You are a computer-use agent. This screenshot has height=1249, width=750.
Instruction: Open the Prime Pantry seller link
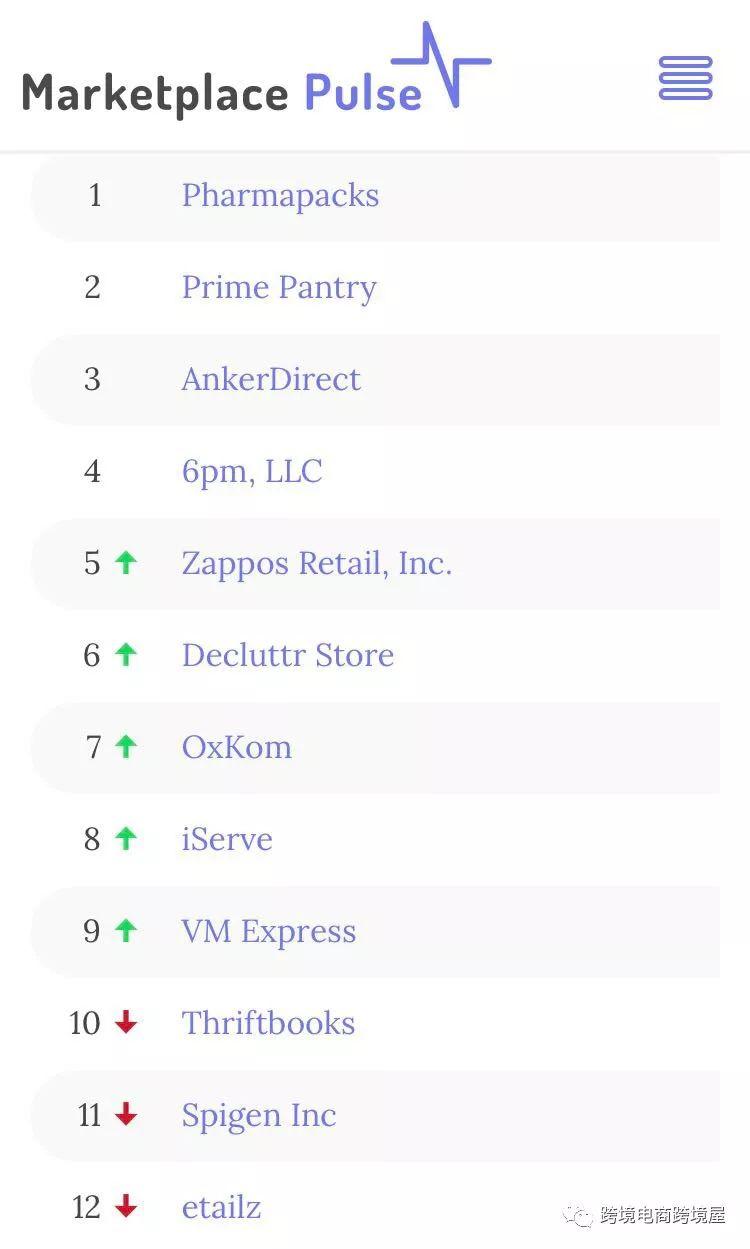pyautogui.click(x=279, y=288)
